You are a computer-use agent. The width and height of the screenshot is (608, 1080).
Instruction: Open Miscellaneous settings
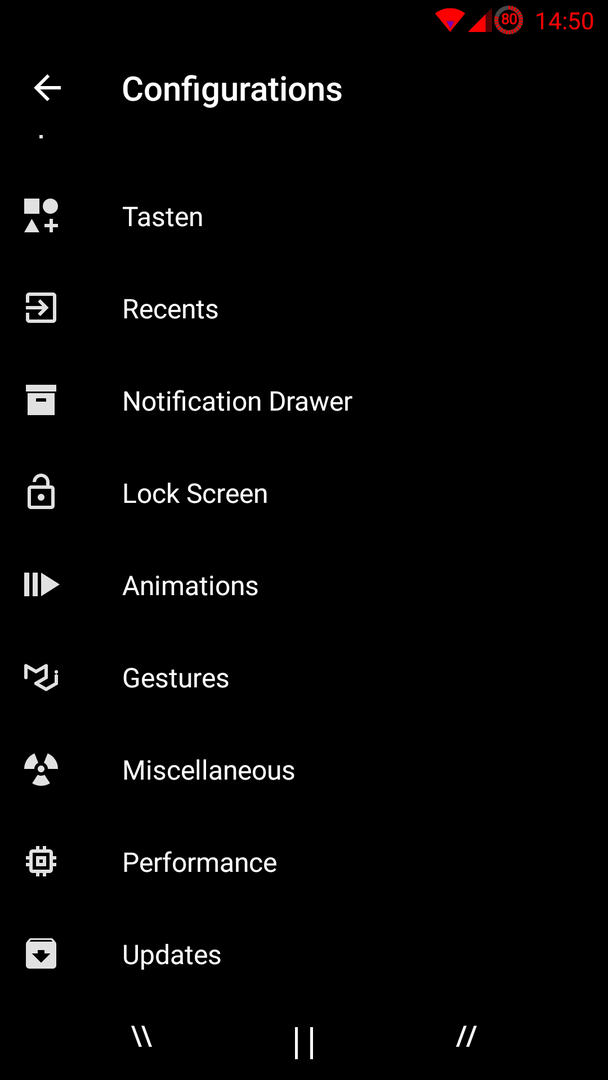[x=304, y=771]
